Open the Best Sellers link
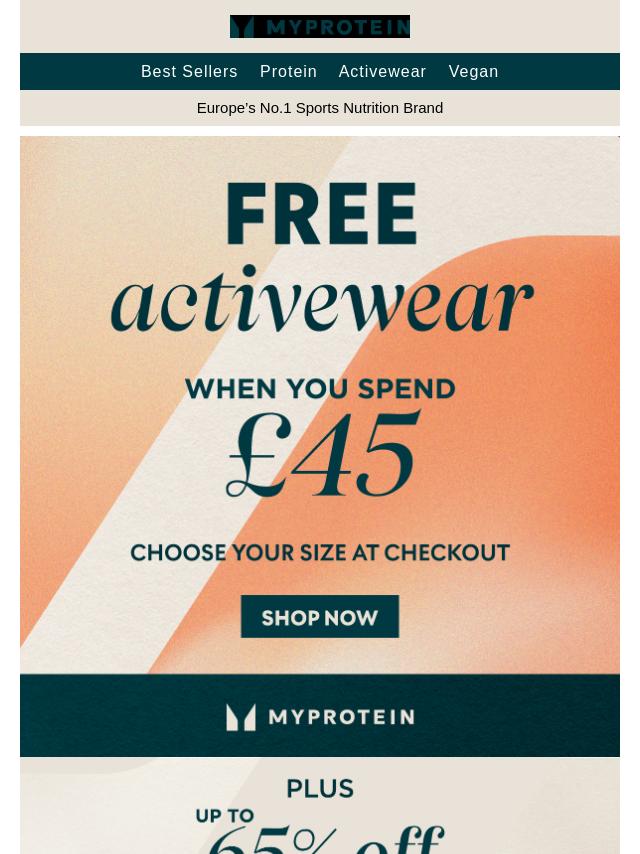Image resolution: width=640 pixels, height=854 pixels. [189, 72]
